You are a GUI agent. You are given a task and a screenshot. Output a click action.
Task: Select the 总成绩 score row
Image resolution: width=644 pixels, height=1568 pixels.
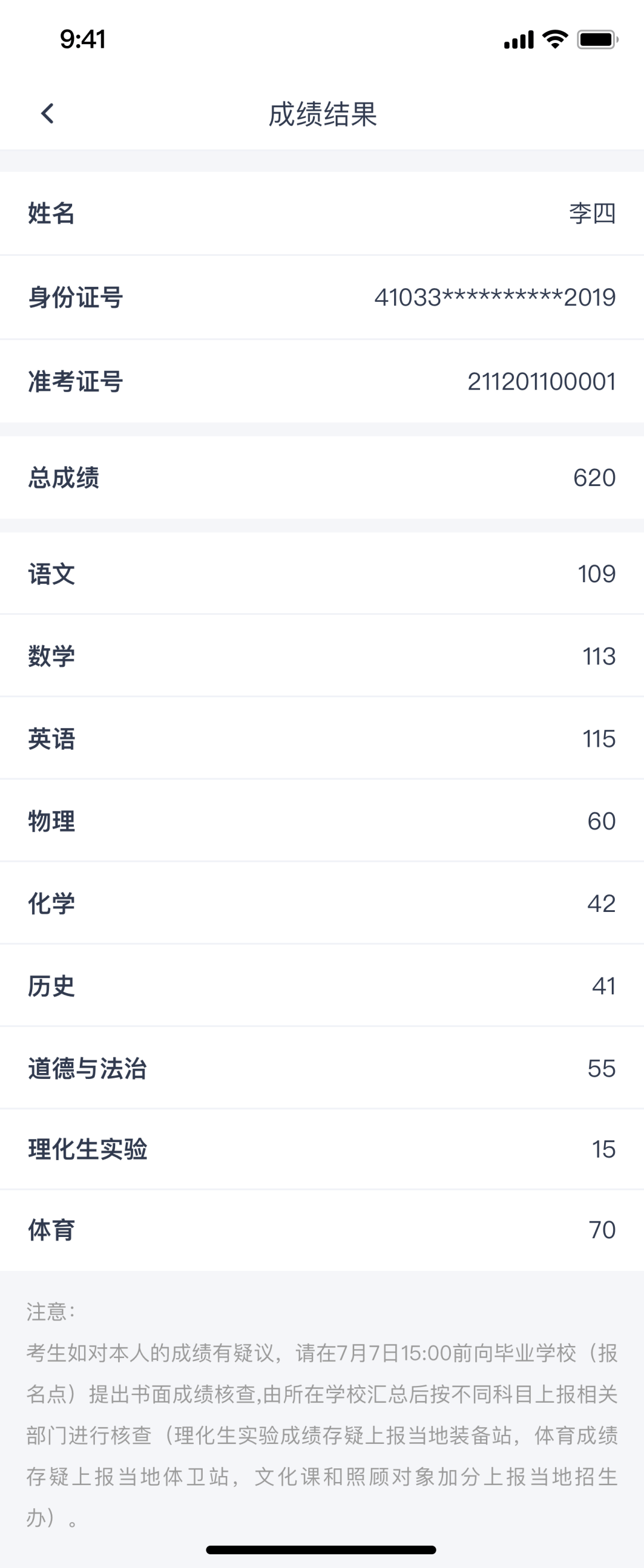tap(322, 478)
